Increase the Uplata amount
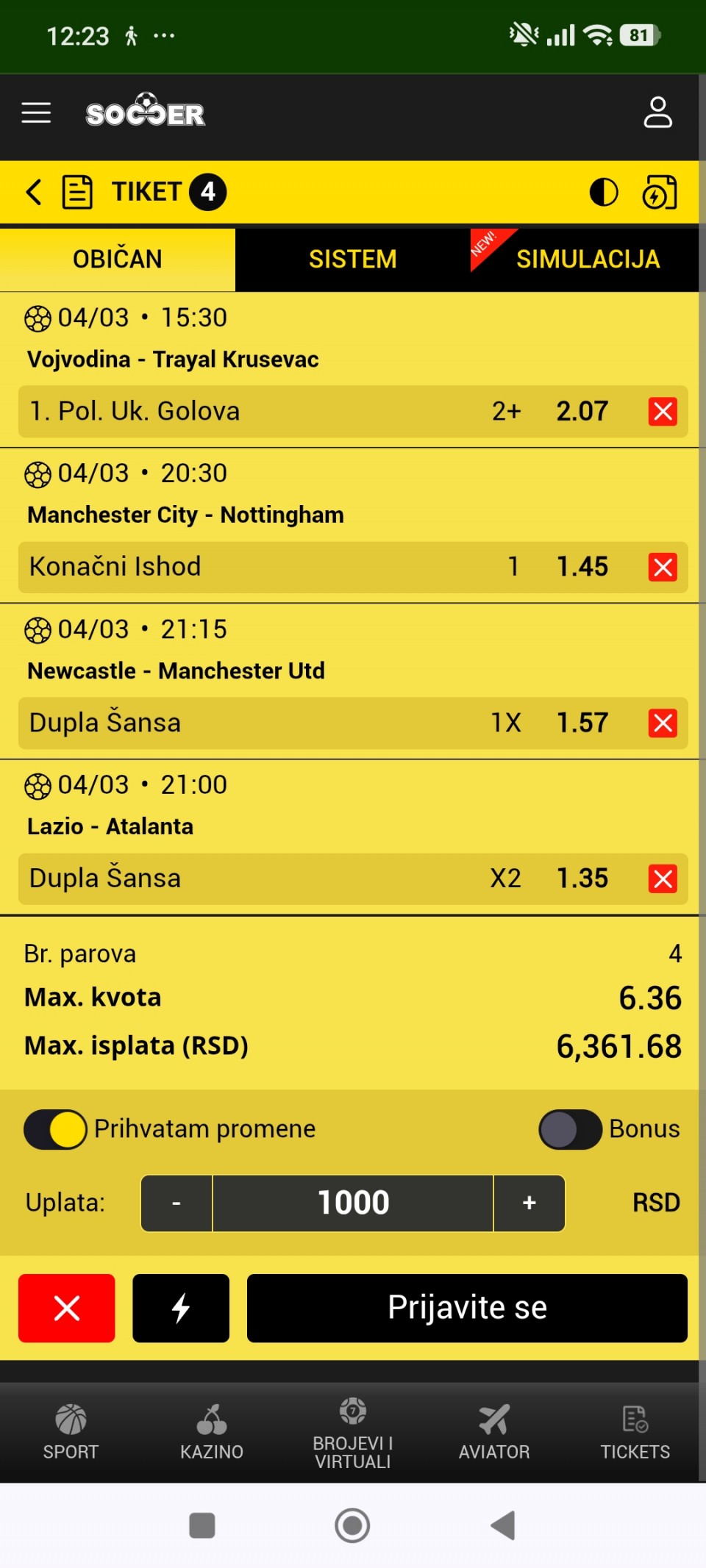Viewport: 706px width, 1568px height. (529, 1203)
